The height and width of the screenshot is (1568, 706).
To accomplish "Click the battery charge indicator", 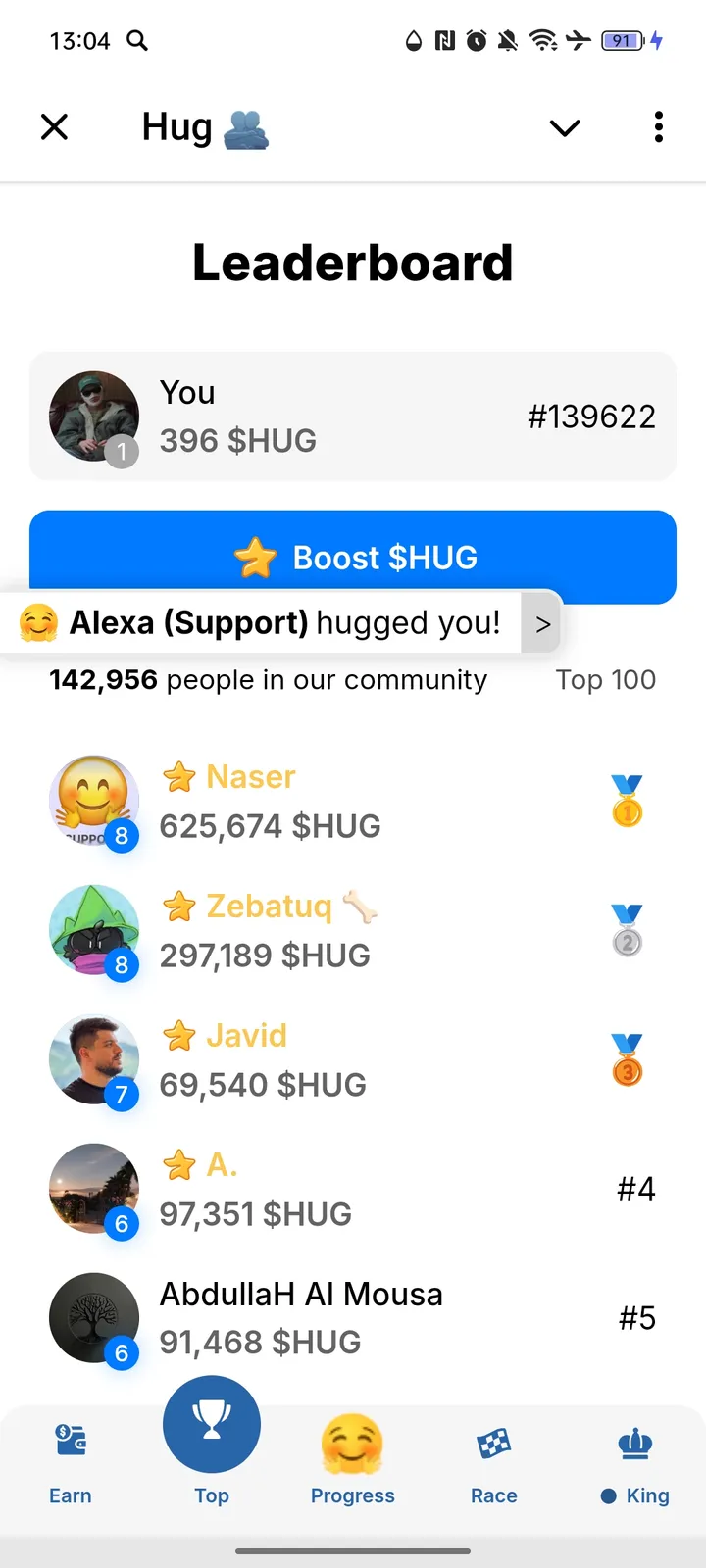I will tap(621, 40).
